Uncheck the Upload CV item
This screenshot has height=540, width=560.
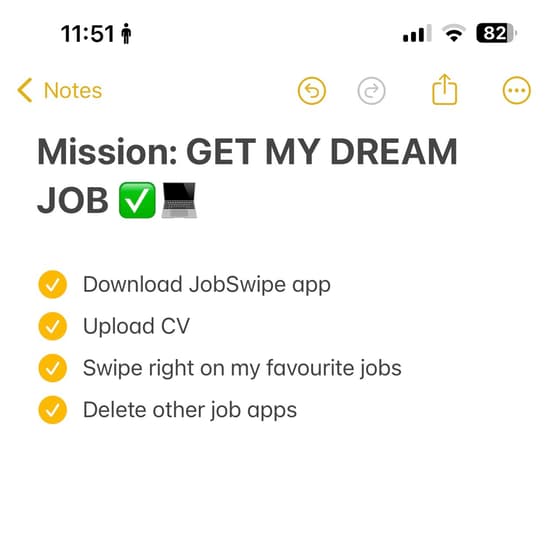(52, 326)
